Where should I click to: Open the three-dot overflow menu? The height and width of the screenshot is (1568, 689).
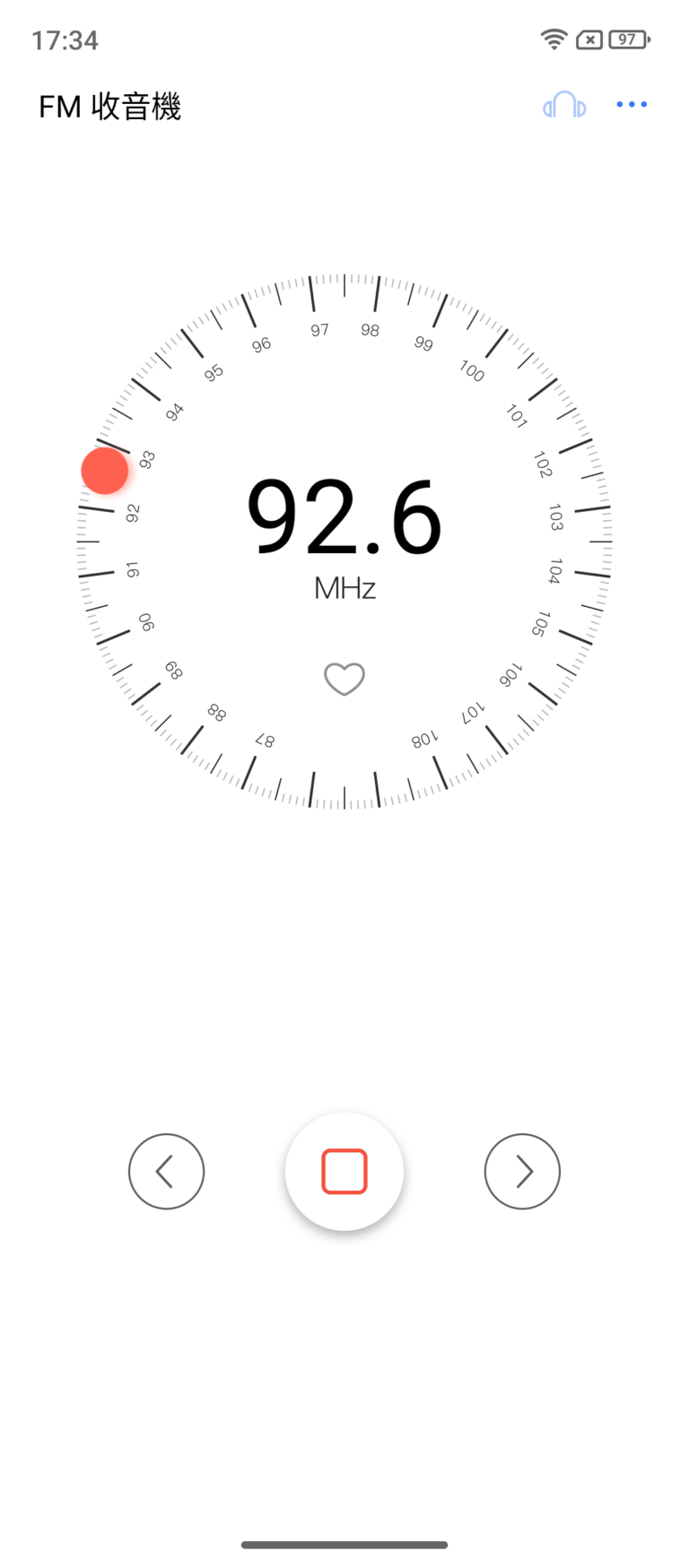pos(632,105)
